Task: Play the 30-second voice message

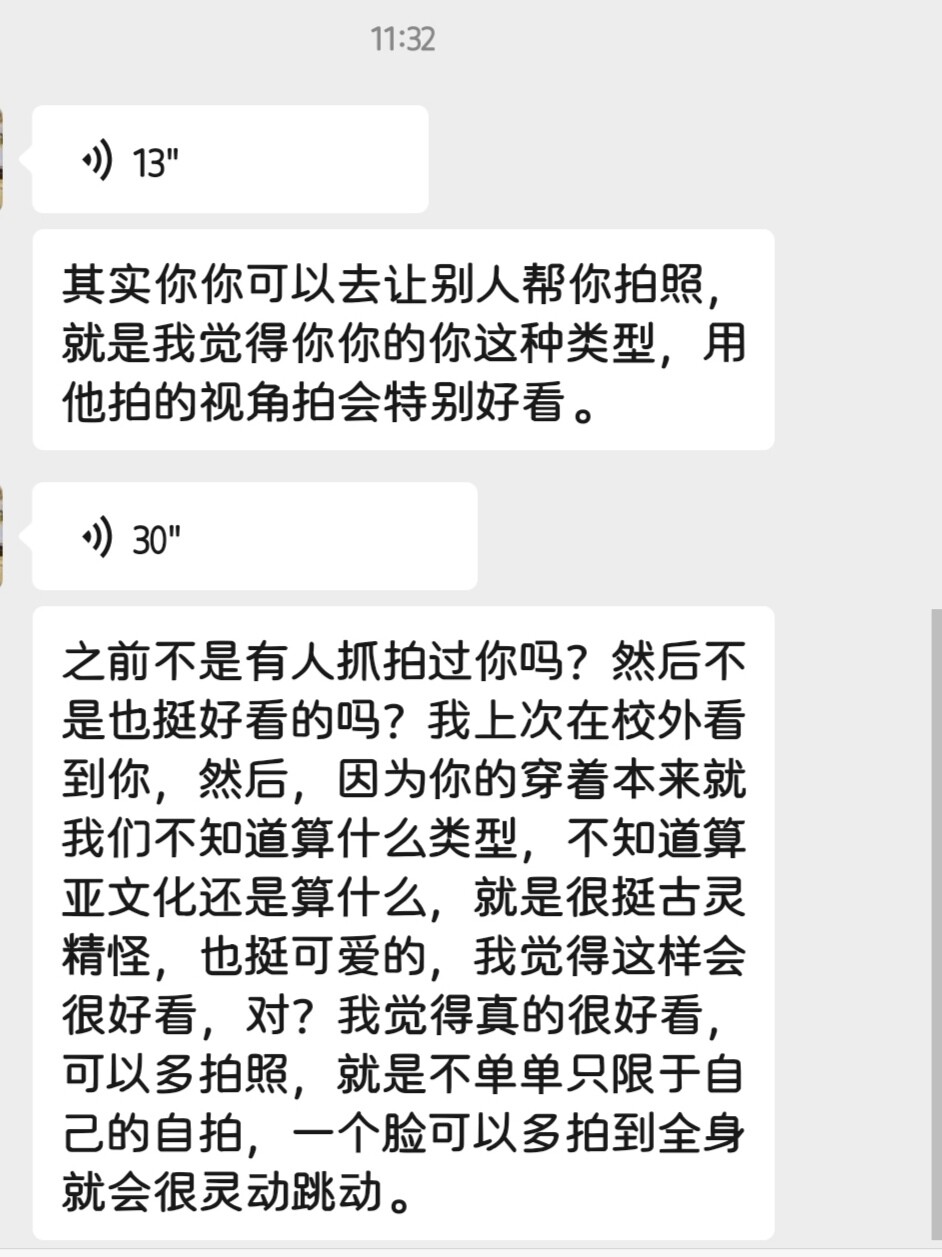Action: 254,537
